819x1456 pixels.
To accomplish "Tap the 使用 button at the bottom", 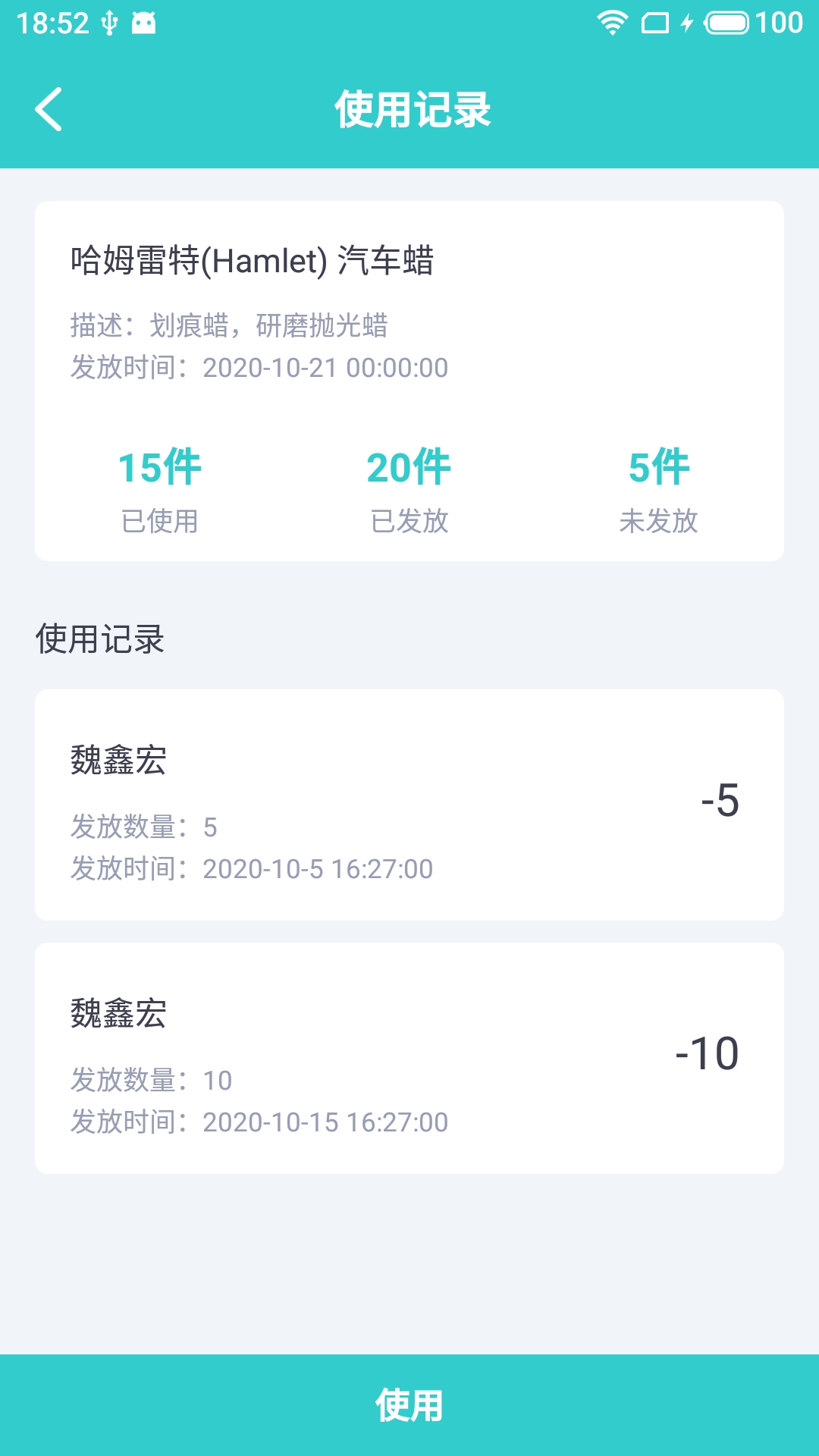I will [x=409, y=1405].
